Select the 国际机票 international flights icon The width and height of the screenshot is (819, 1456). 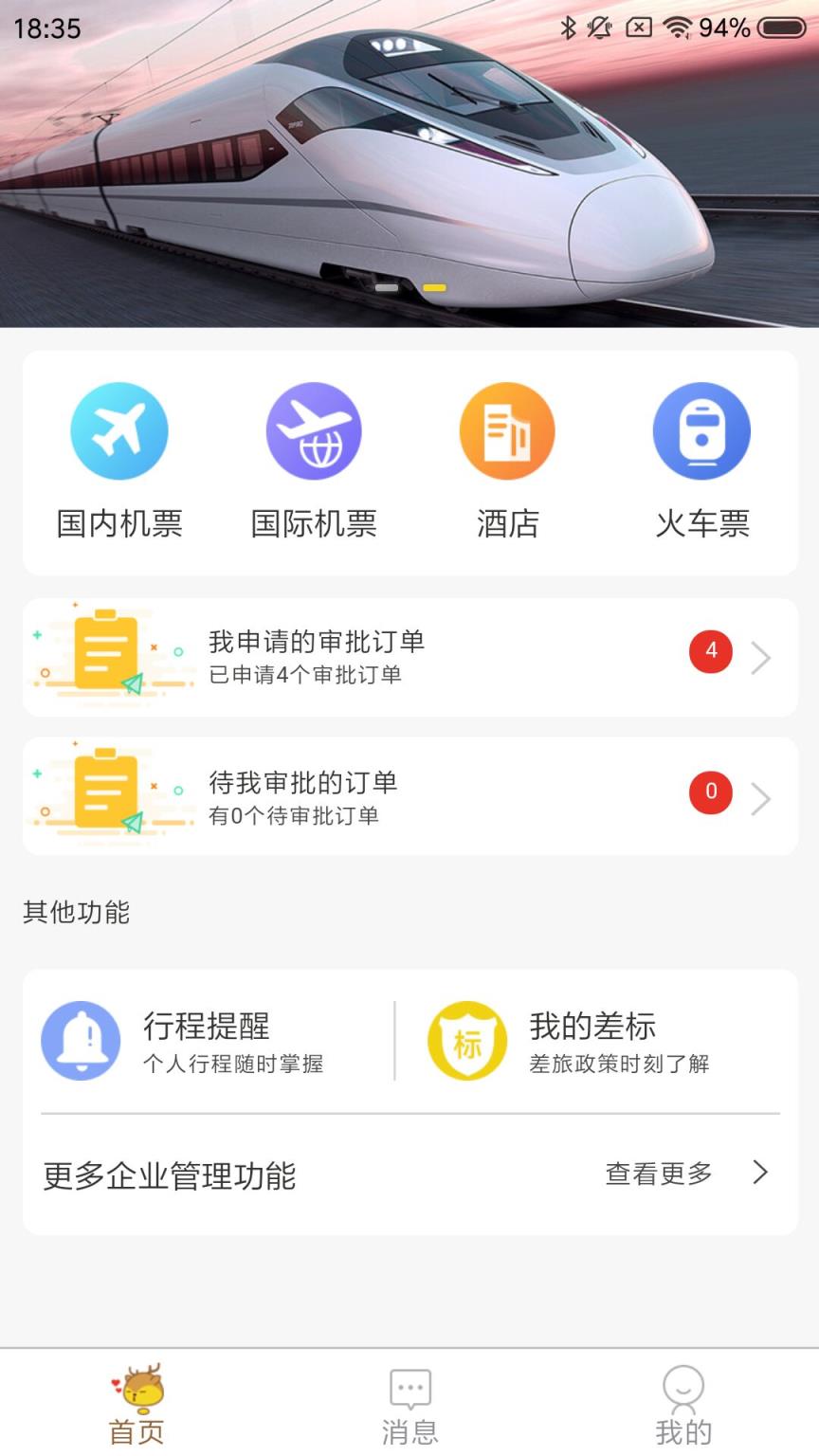(315, 429)
